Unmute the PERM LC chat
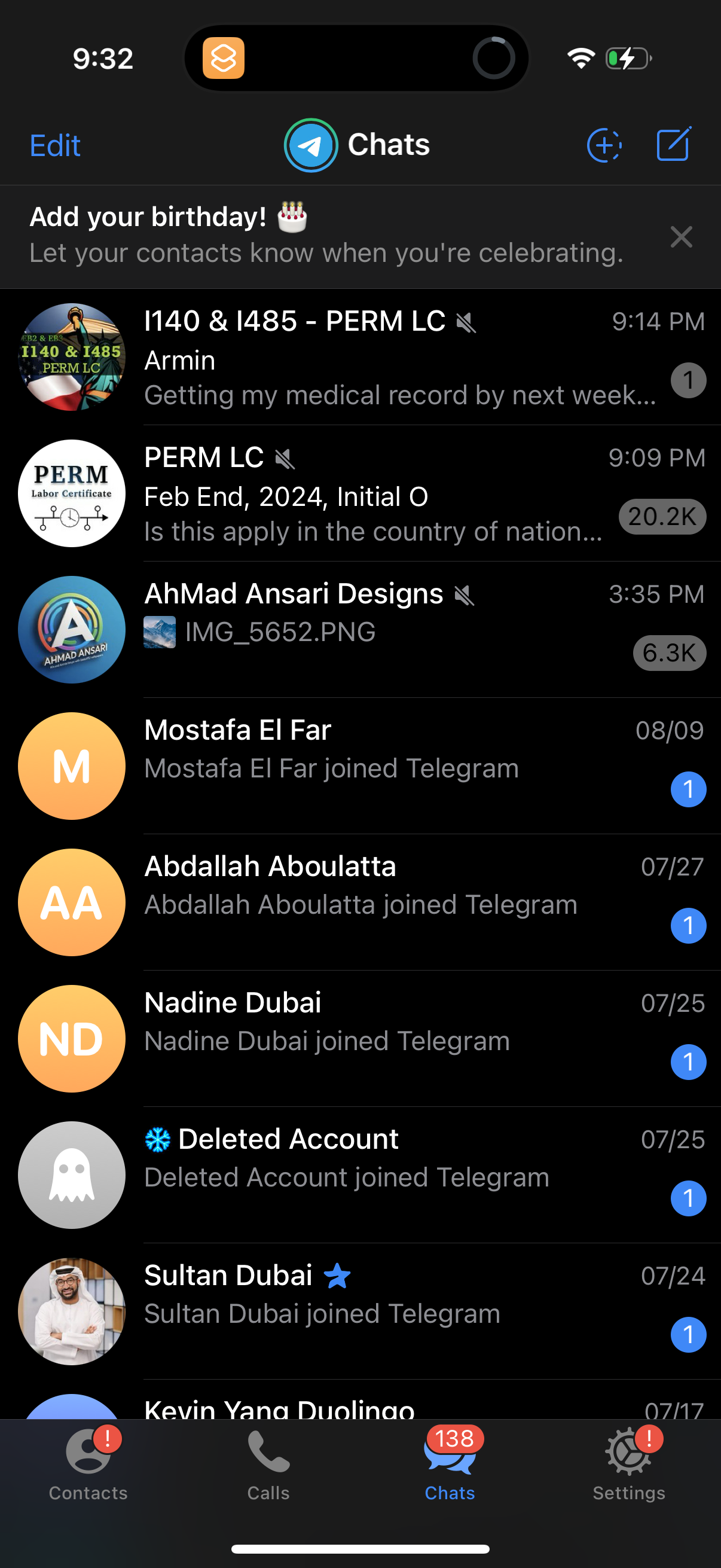The width and height of the screenshot is (721, 1568). [286, 458]
